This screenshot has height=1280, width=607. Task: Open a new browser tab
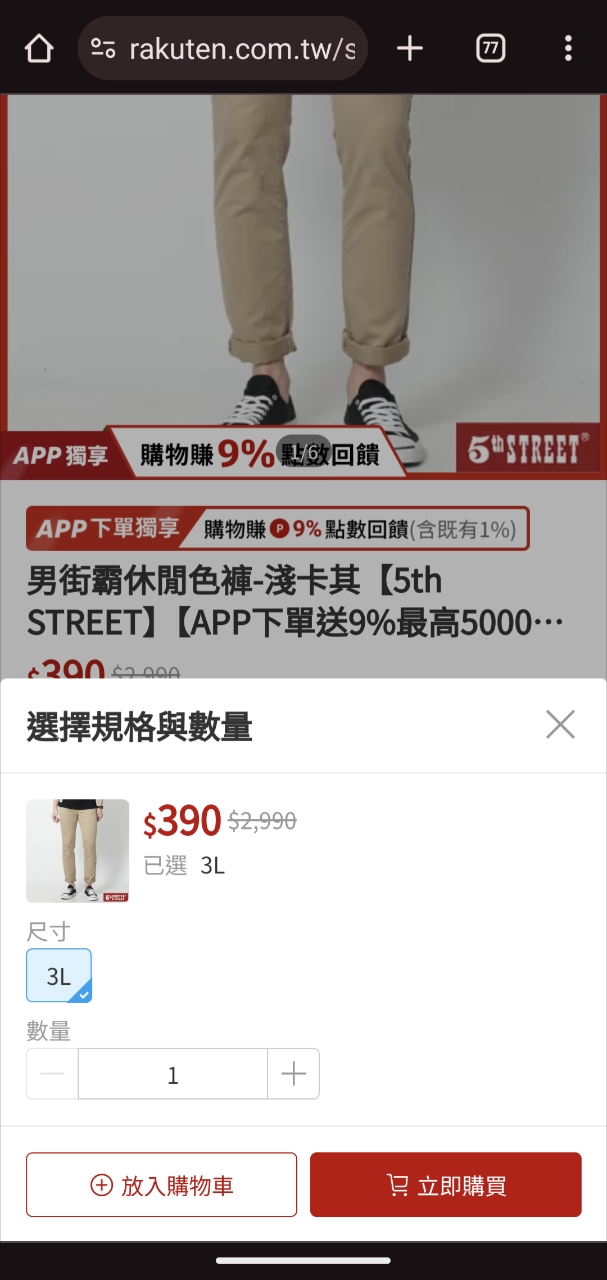coord(410,48)
